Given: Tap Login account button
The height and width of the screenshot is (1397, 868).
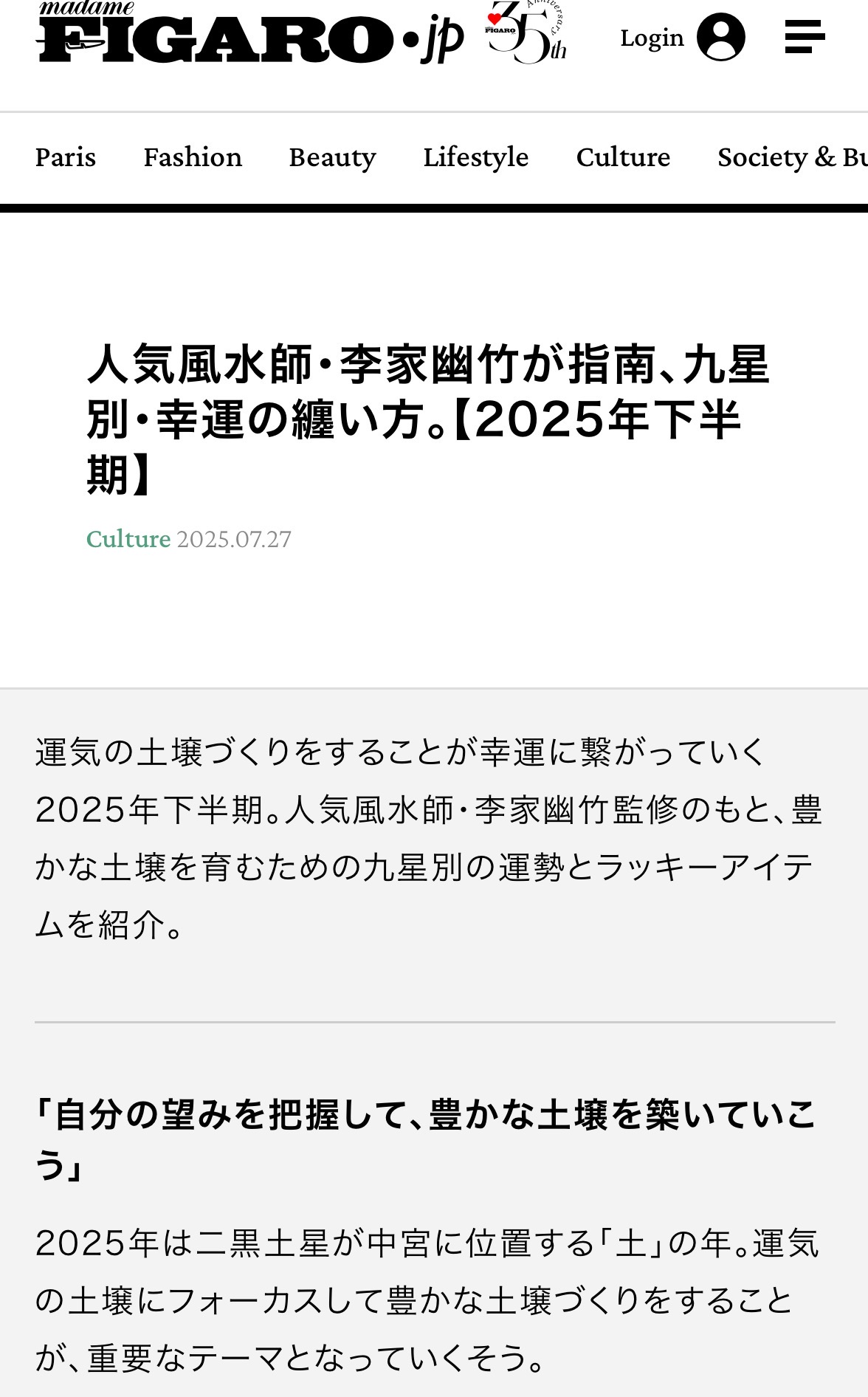Looking at the screenshot, I should pyautogui.click(x=682, y=37).
